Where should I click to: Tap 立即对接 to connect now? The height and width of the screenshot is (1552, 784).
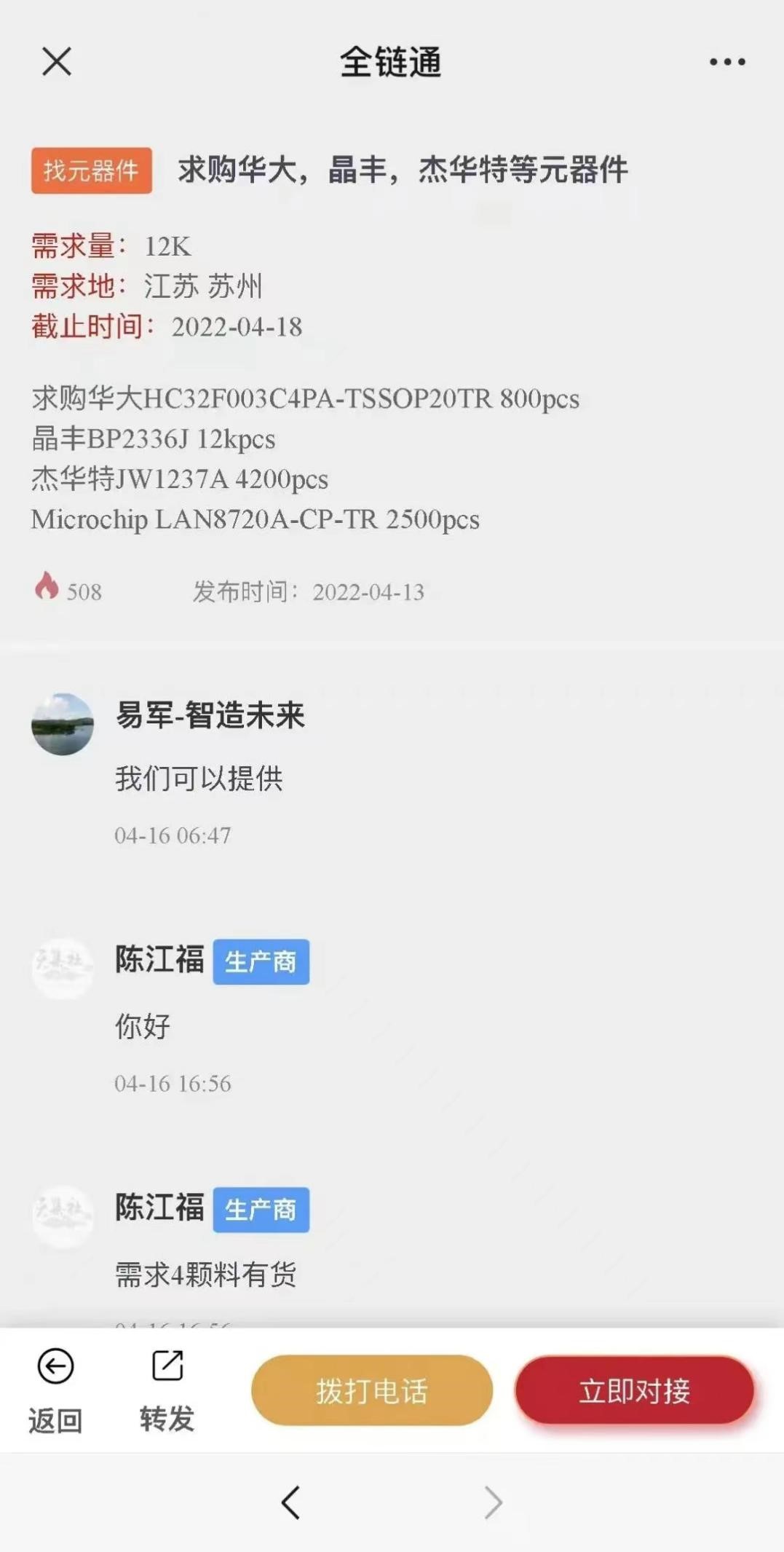(634, 1390)
